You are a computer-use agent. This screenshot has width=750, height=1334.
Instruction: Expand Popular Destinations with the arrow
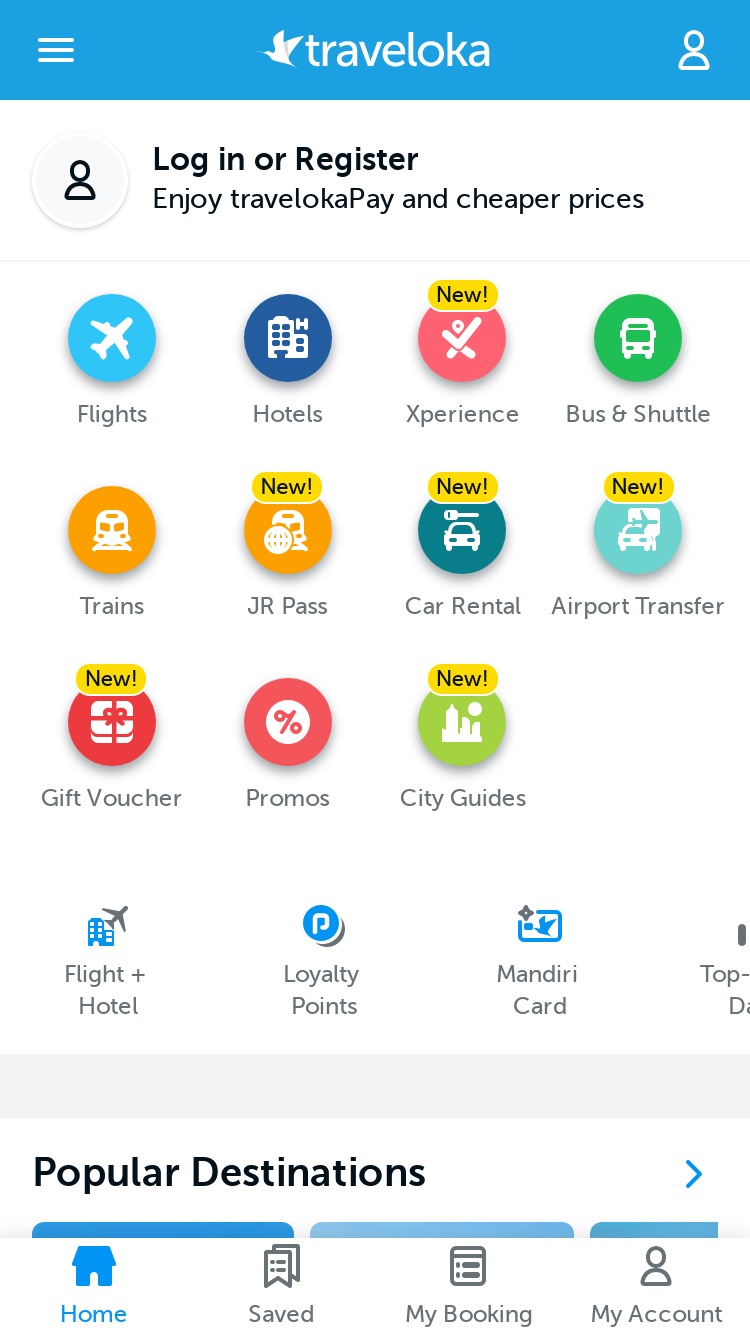(x=694, y=1173)
